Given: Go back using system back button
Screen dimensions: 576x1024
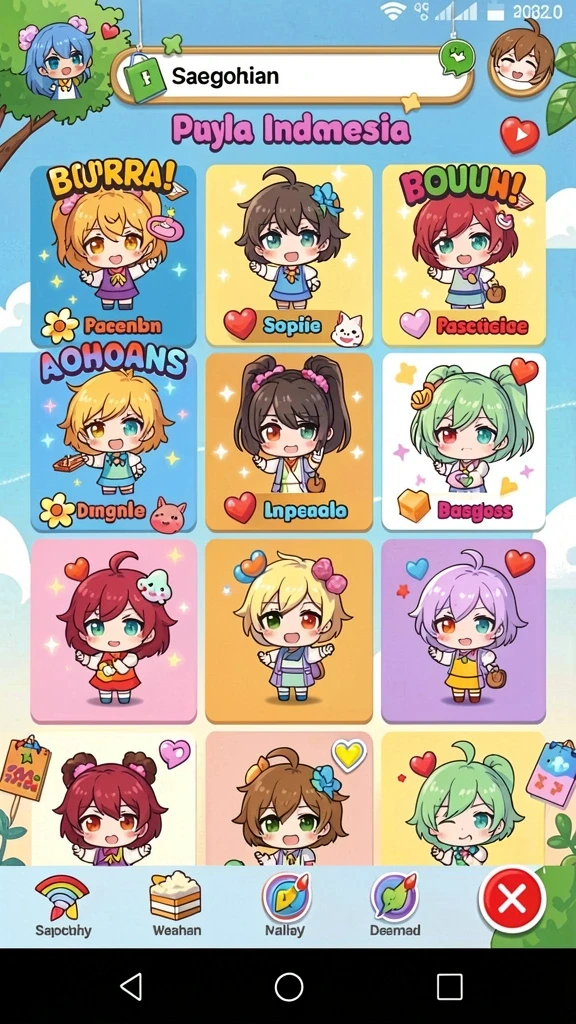Looking at the screenshot, I should tap(132, 986).
